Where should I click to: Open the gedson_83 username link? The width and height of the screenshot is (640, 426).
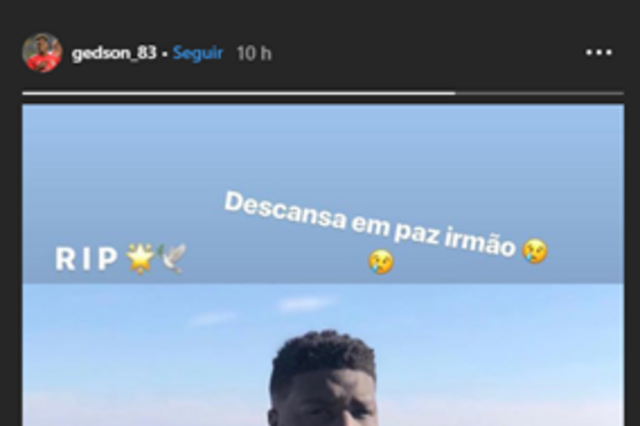pos(113,53)
